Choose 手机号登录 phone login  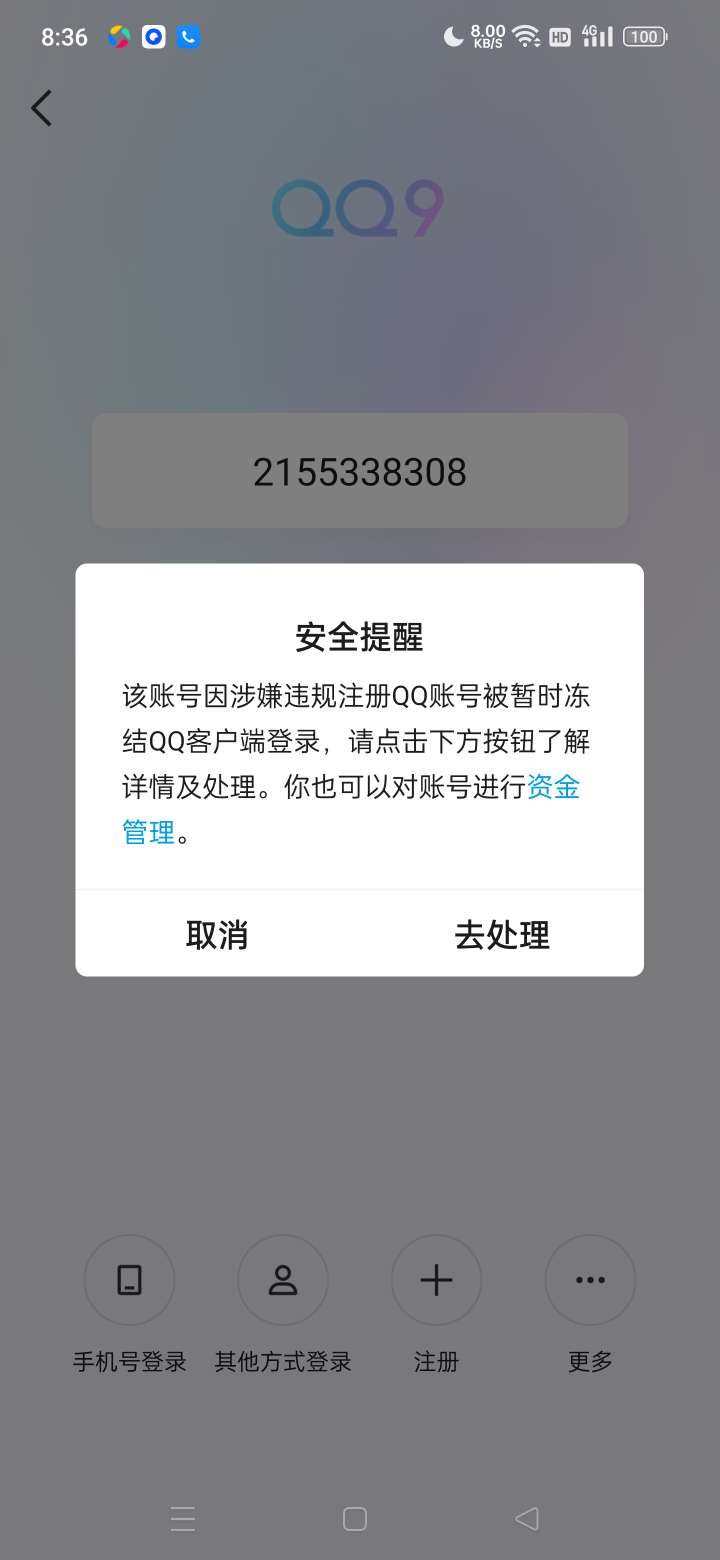pos(130,1280)
